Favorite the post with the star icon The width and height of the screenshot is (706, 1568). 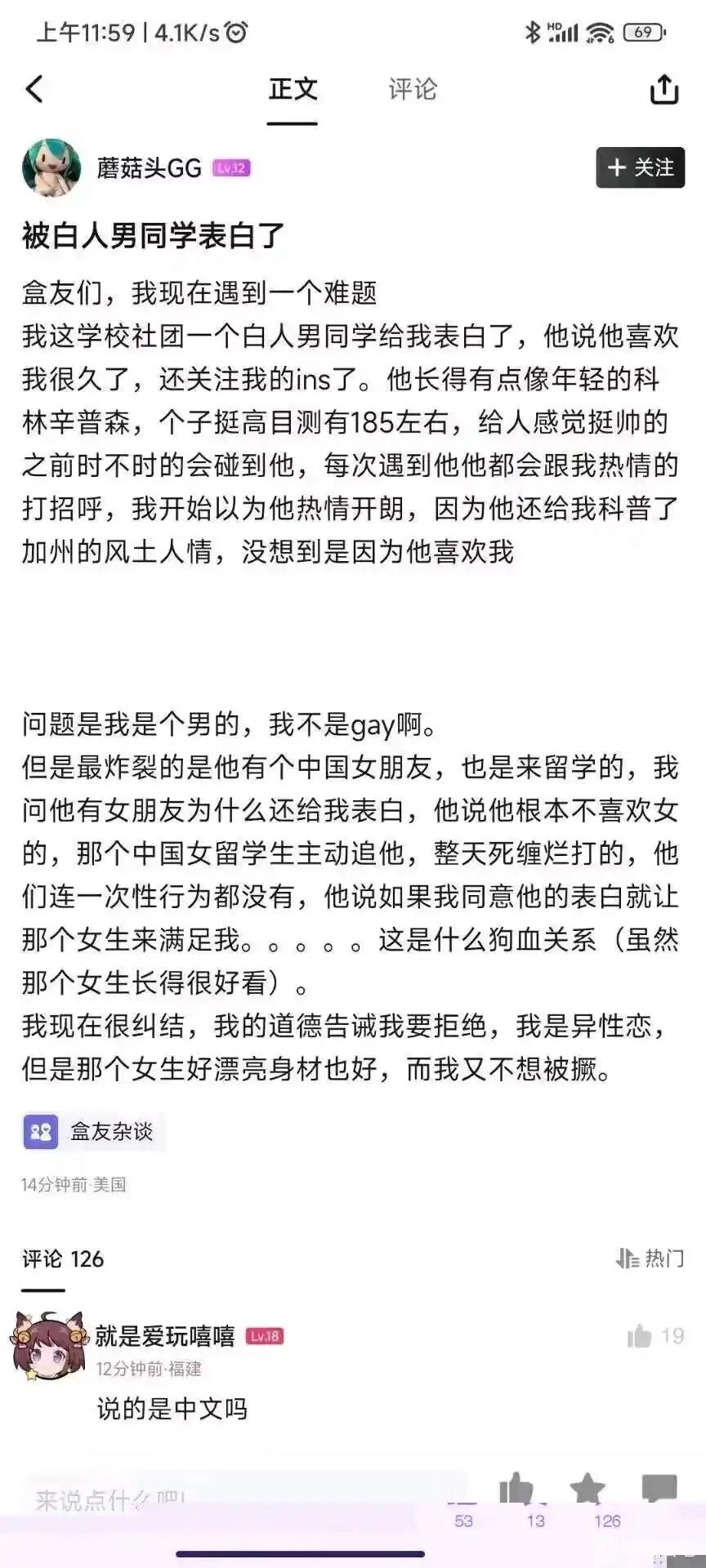588,1490
